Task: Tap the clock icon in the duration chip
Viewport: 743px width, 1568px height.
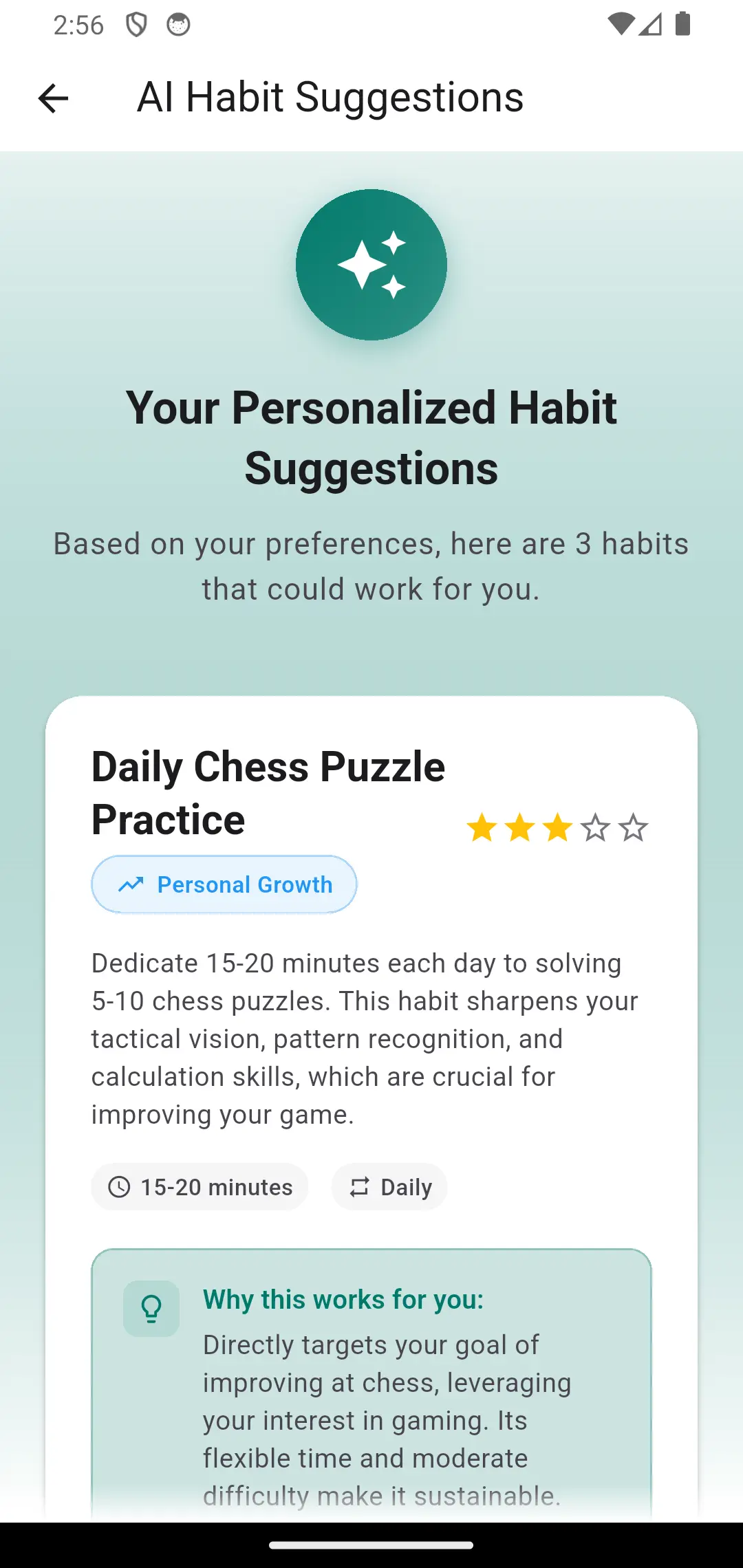Action: coord(120,1186)
